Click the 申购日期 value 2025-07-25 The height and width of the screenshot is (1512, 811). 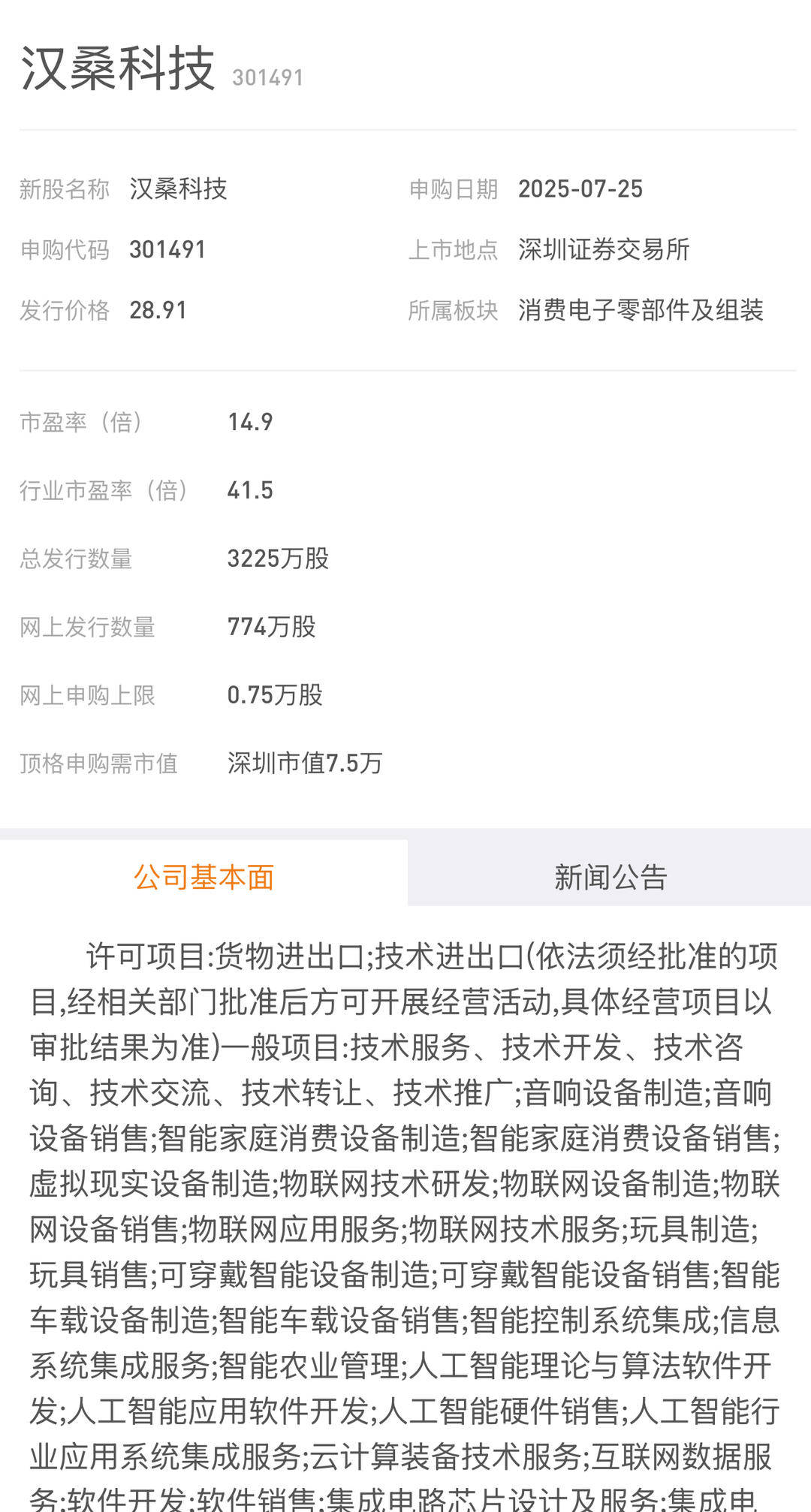582,189
